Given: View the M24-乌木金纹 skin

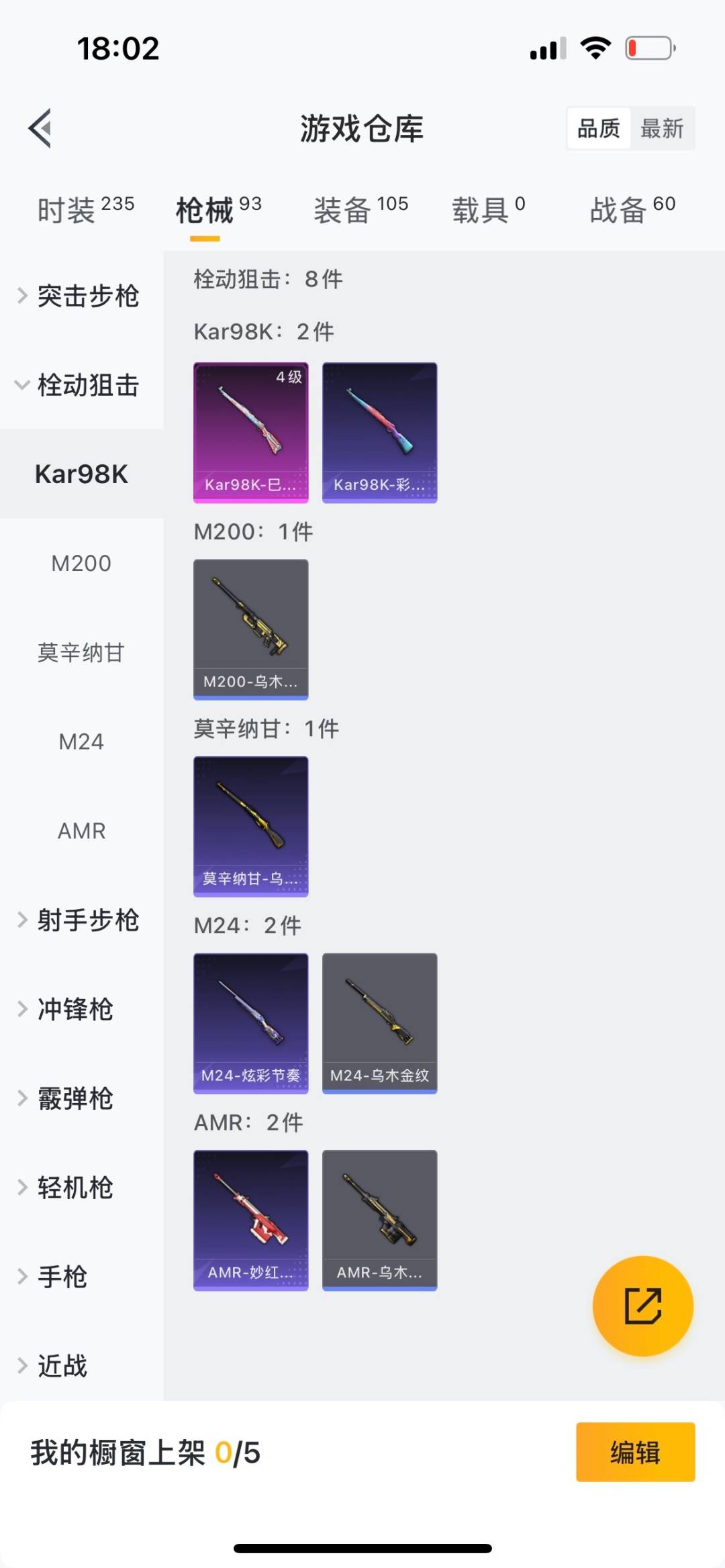Looking at the screenshot, I should click(380, 1023).
